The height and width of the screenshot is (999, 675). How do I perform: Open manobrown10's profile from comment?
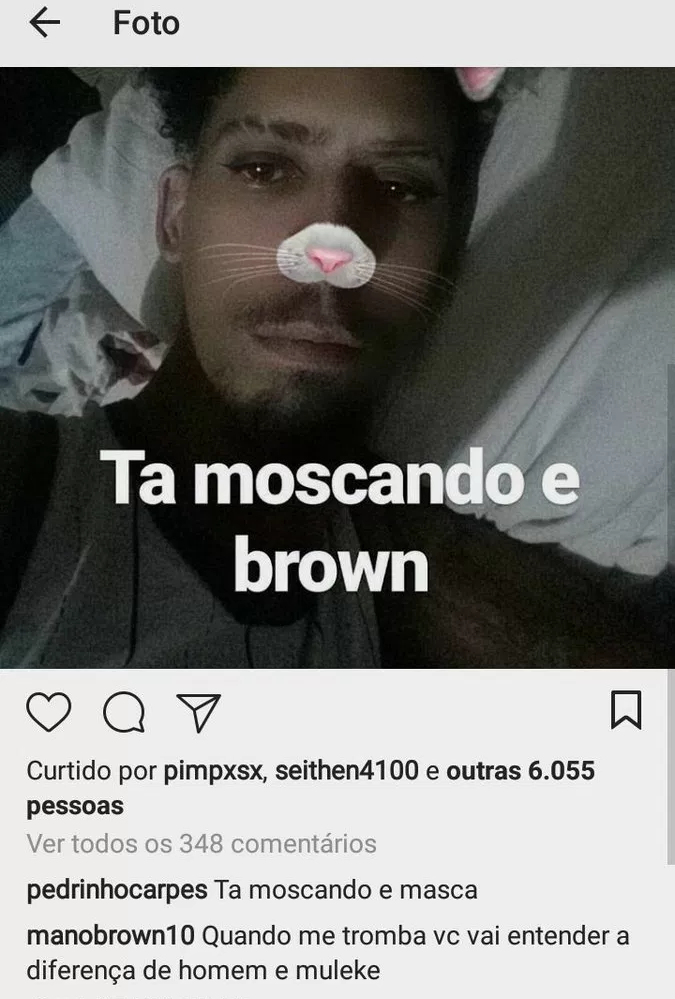click(110, 937)
